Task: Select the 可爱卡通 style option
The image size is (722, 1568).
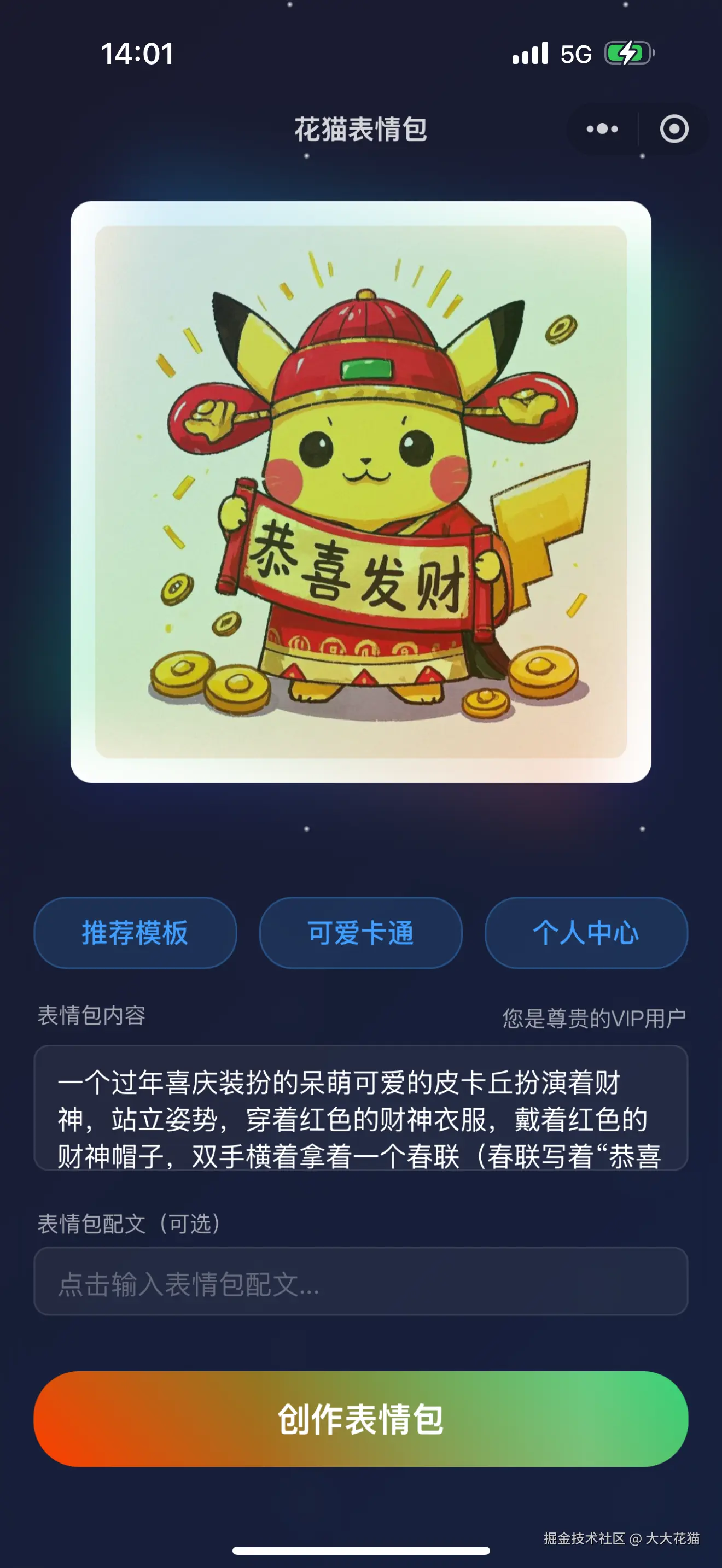Action: point(360,933)
